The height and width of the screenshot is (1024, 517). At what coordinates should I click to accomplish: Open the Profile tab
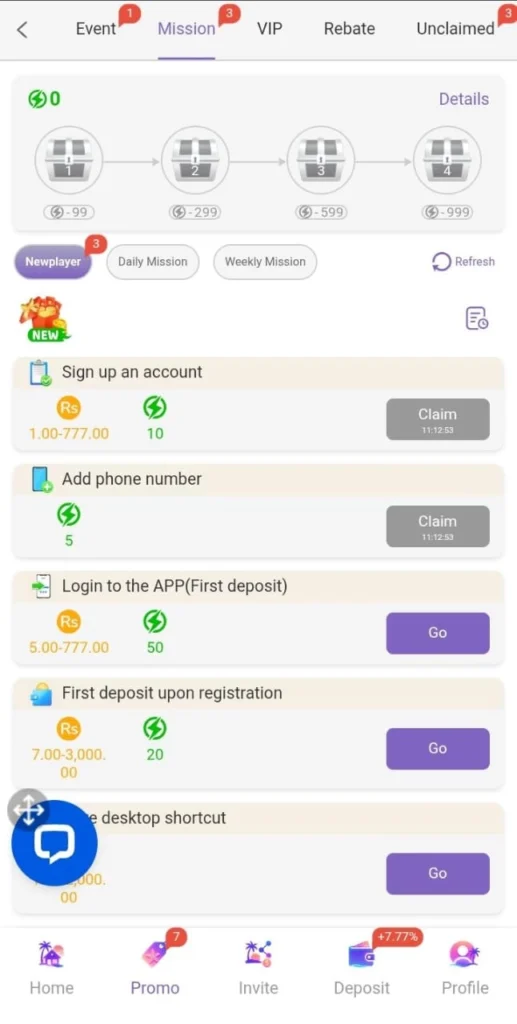pos(465,968)
